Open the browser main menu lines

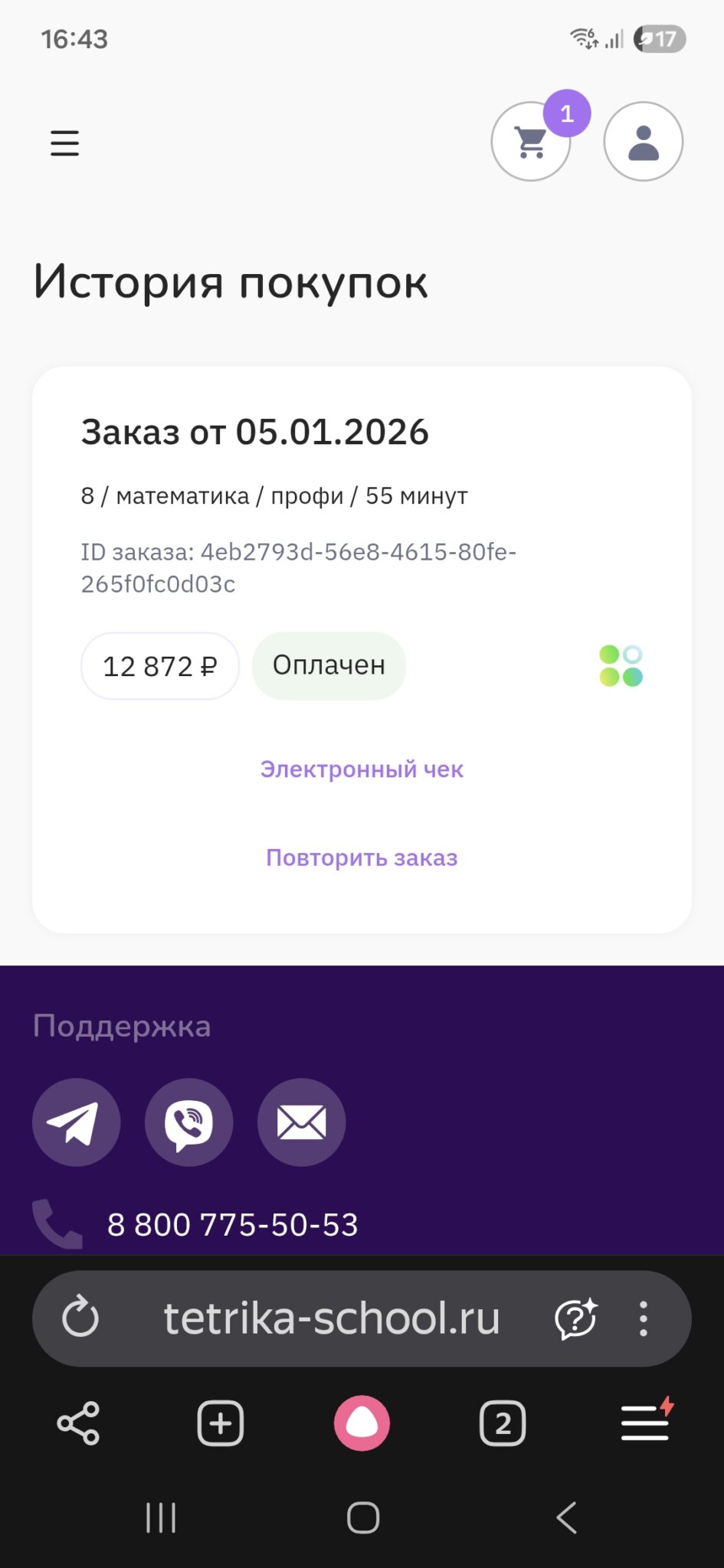coord(644,1423)
